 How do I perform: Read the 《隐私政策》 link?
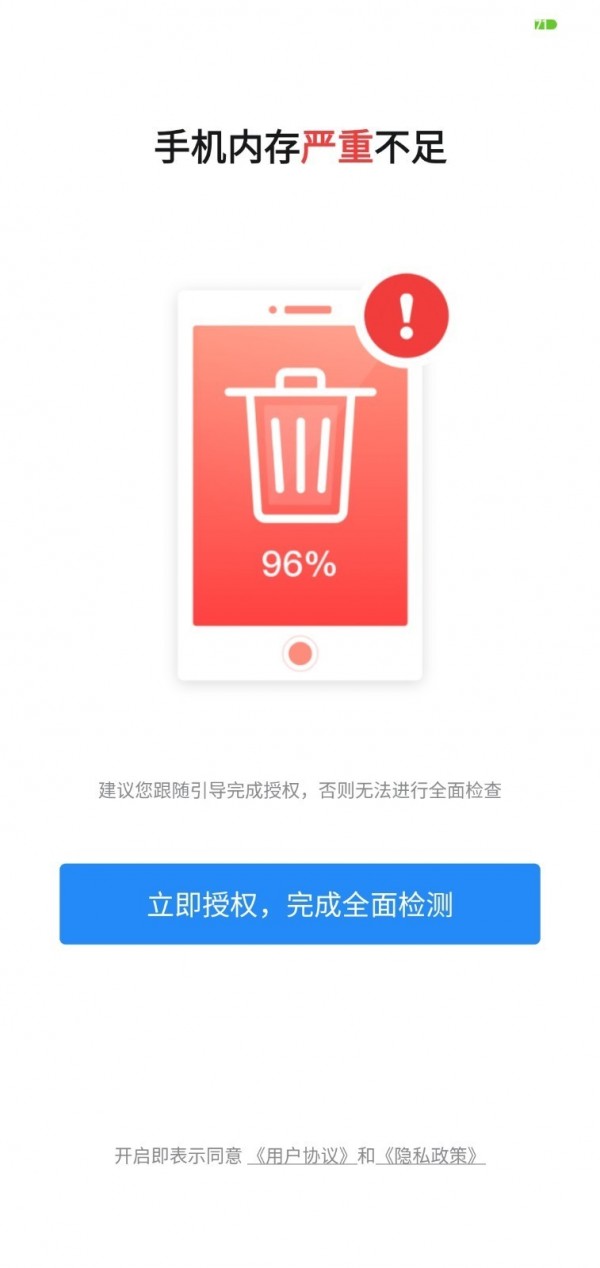[x=431, y=1156]
